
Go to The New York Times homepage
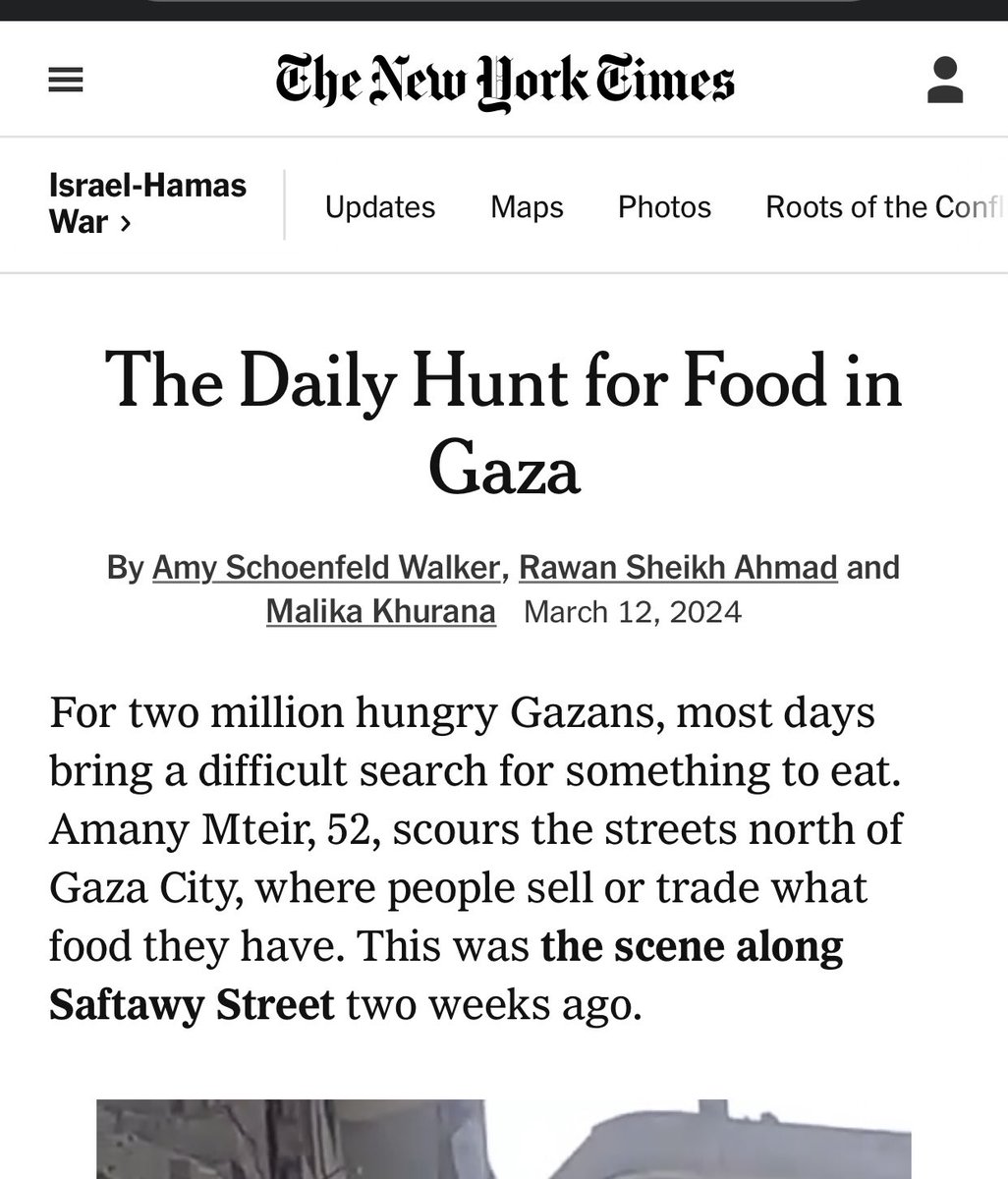tap(504, 82)
